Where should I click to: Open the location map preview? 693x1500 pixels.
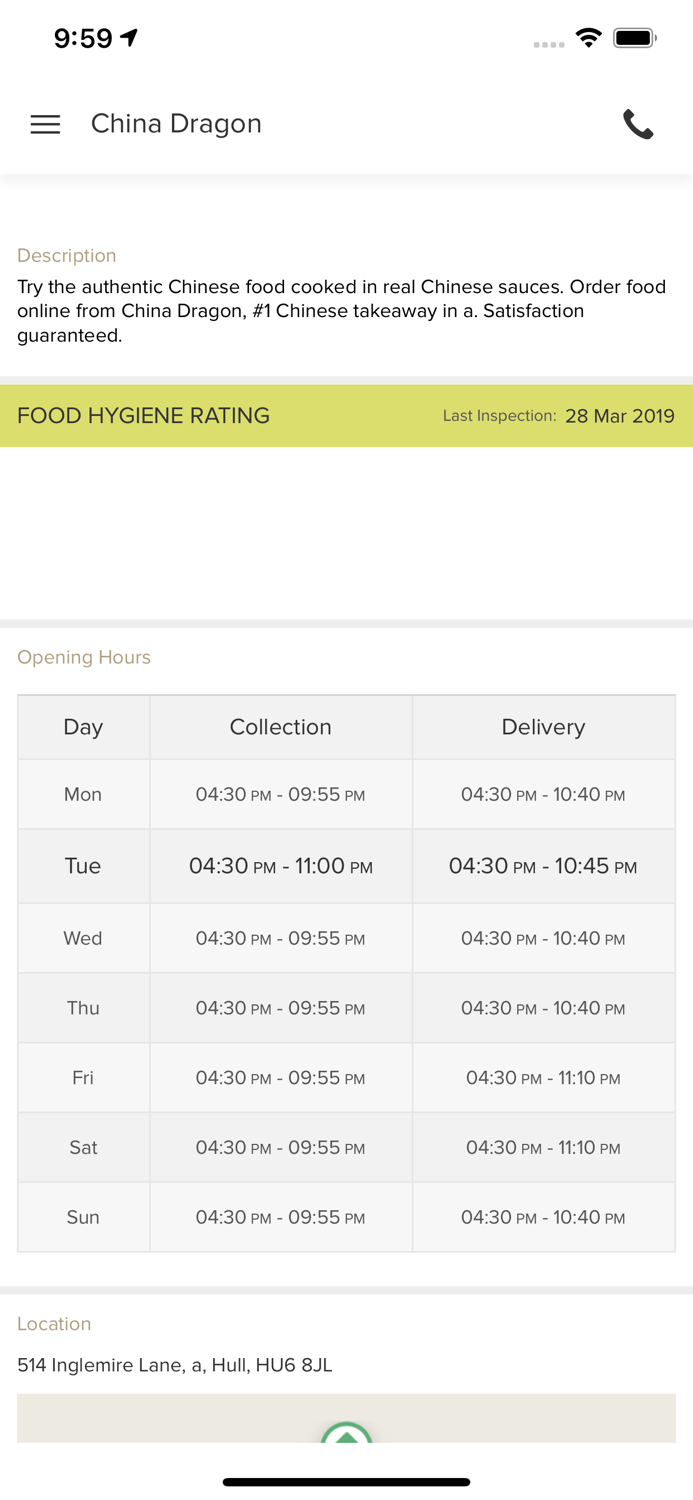pyautogui.click(x=346, y=1420)
